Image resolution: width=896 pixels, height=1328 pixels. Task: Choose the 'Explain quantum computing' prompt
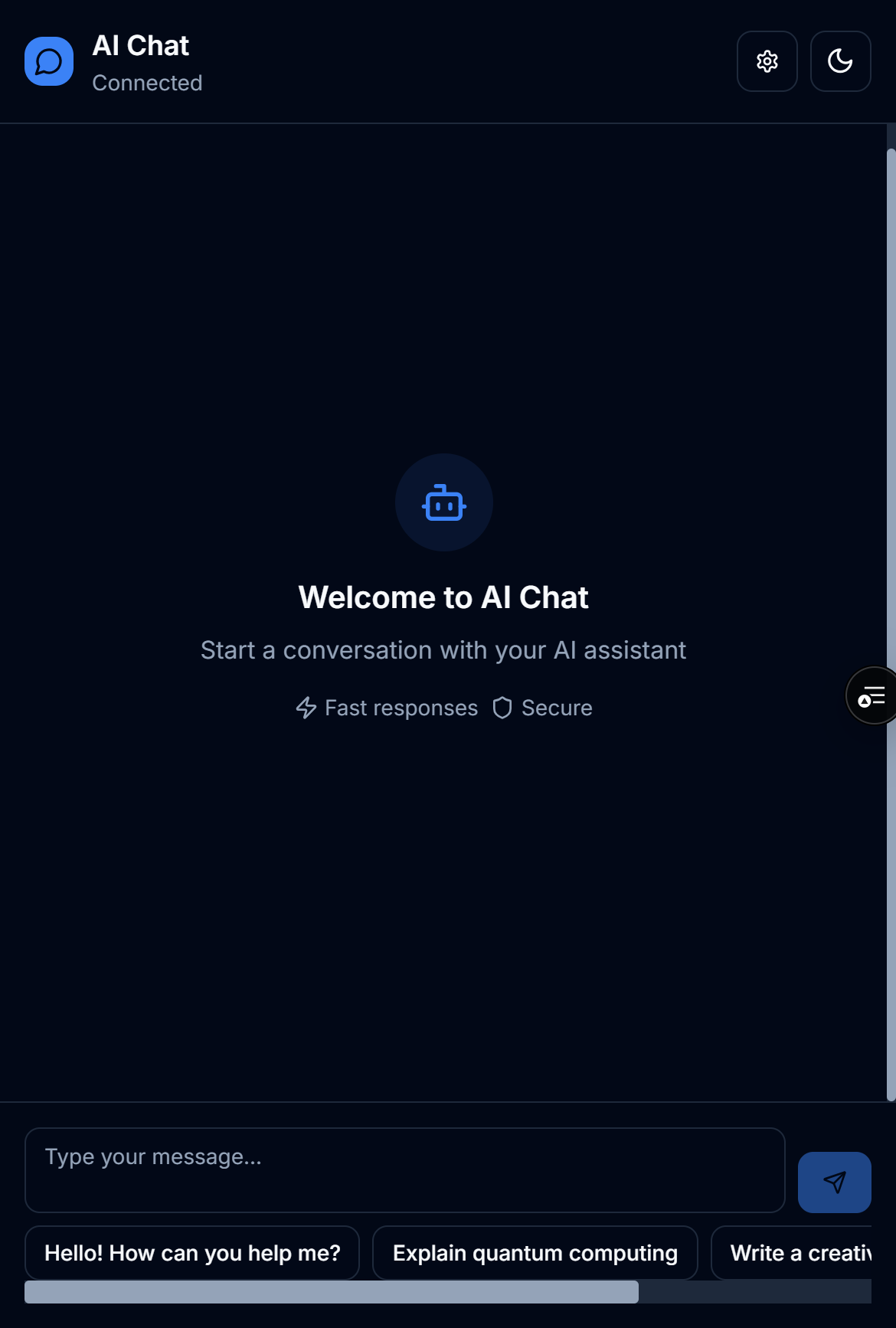click(535, 1253)
